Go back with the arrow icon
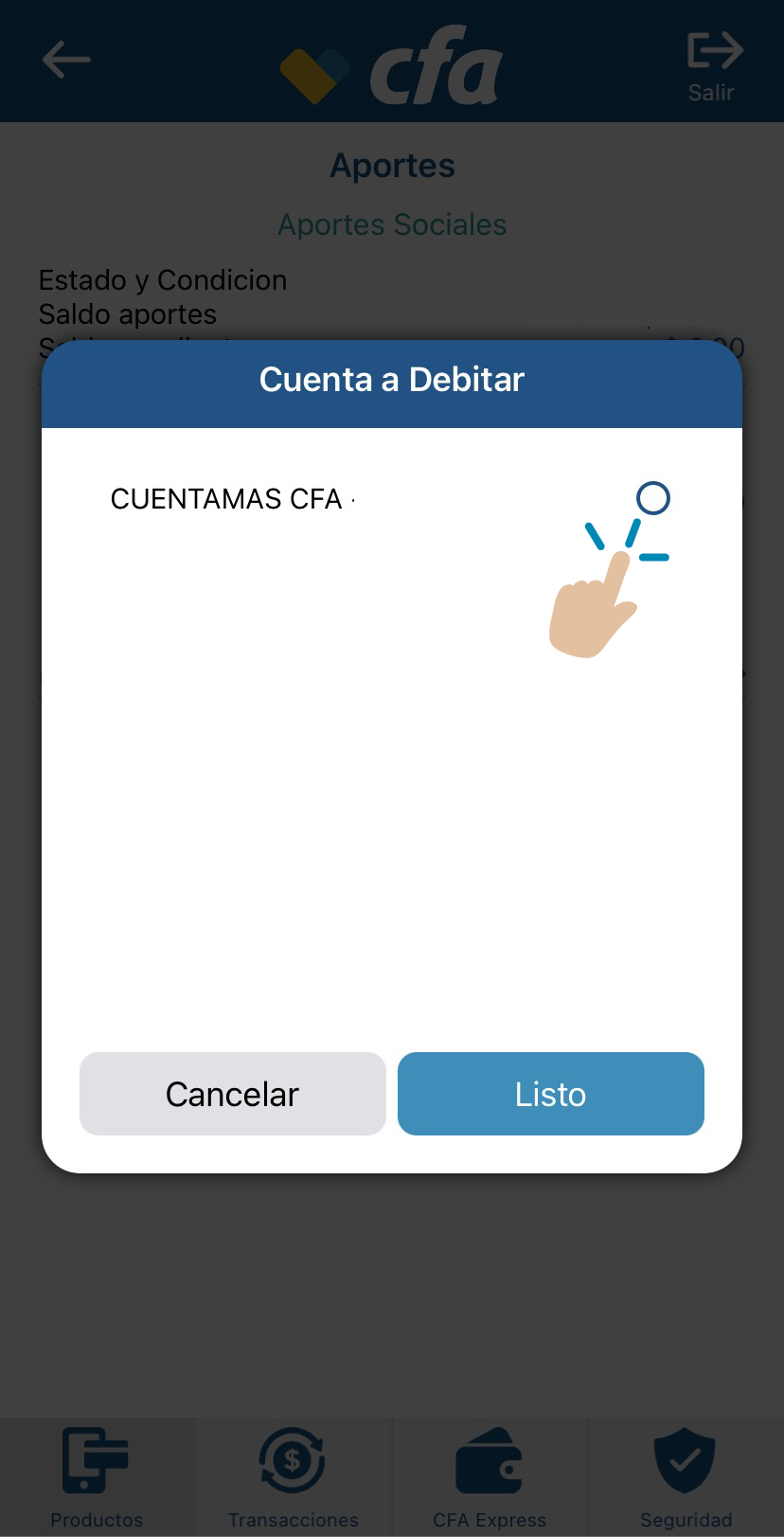This screenshot has height=1537, width=784. click(66, 60)
